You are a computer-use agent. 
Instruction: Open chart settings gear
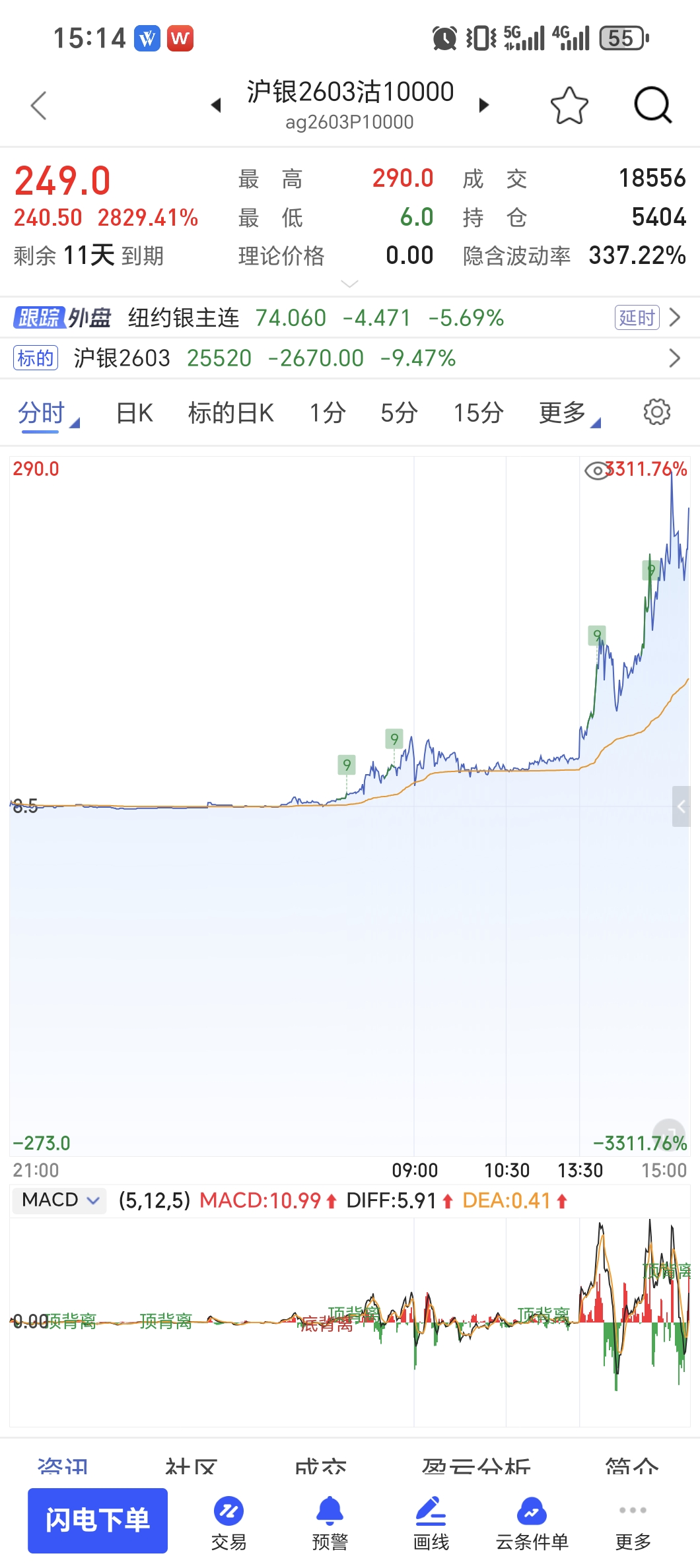[656, 412]
